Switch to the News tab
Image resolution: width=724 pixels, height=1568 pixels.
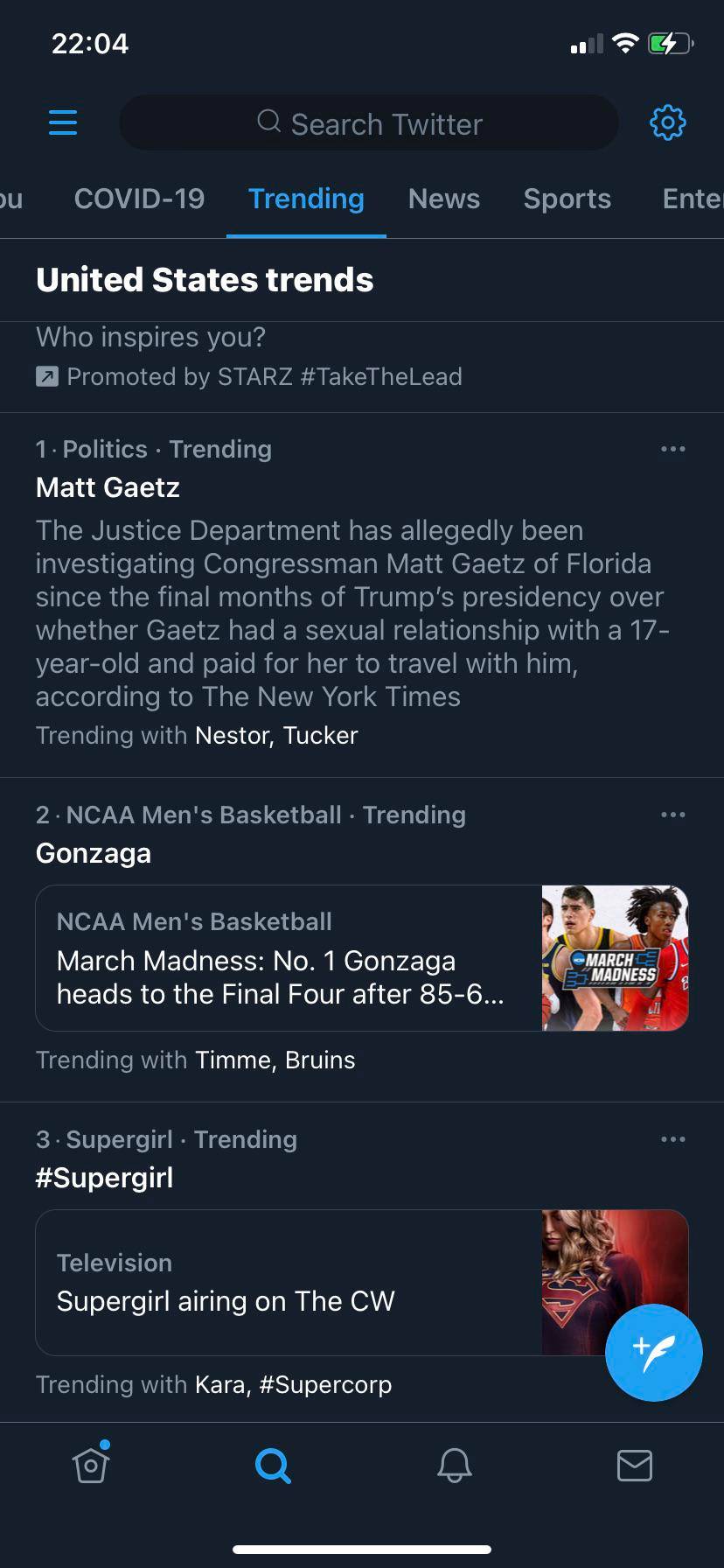click(443, 199)
